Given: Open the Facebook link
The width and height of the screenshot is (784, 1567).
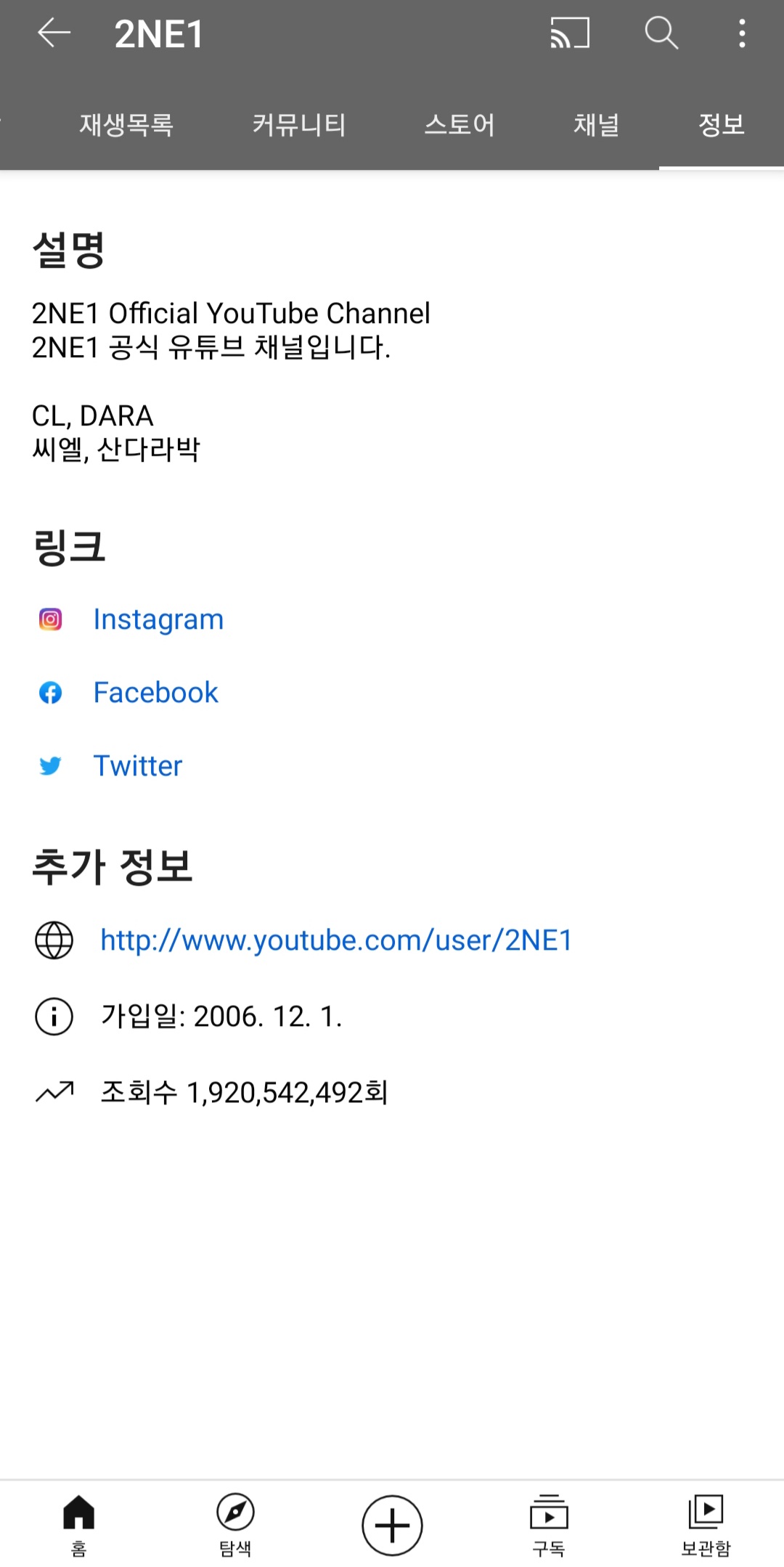Looking at the screenshot, I should pos(155,693).
